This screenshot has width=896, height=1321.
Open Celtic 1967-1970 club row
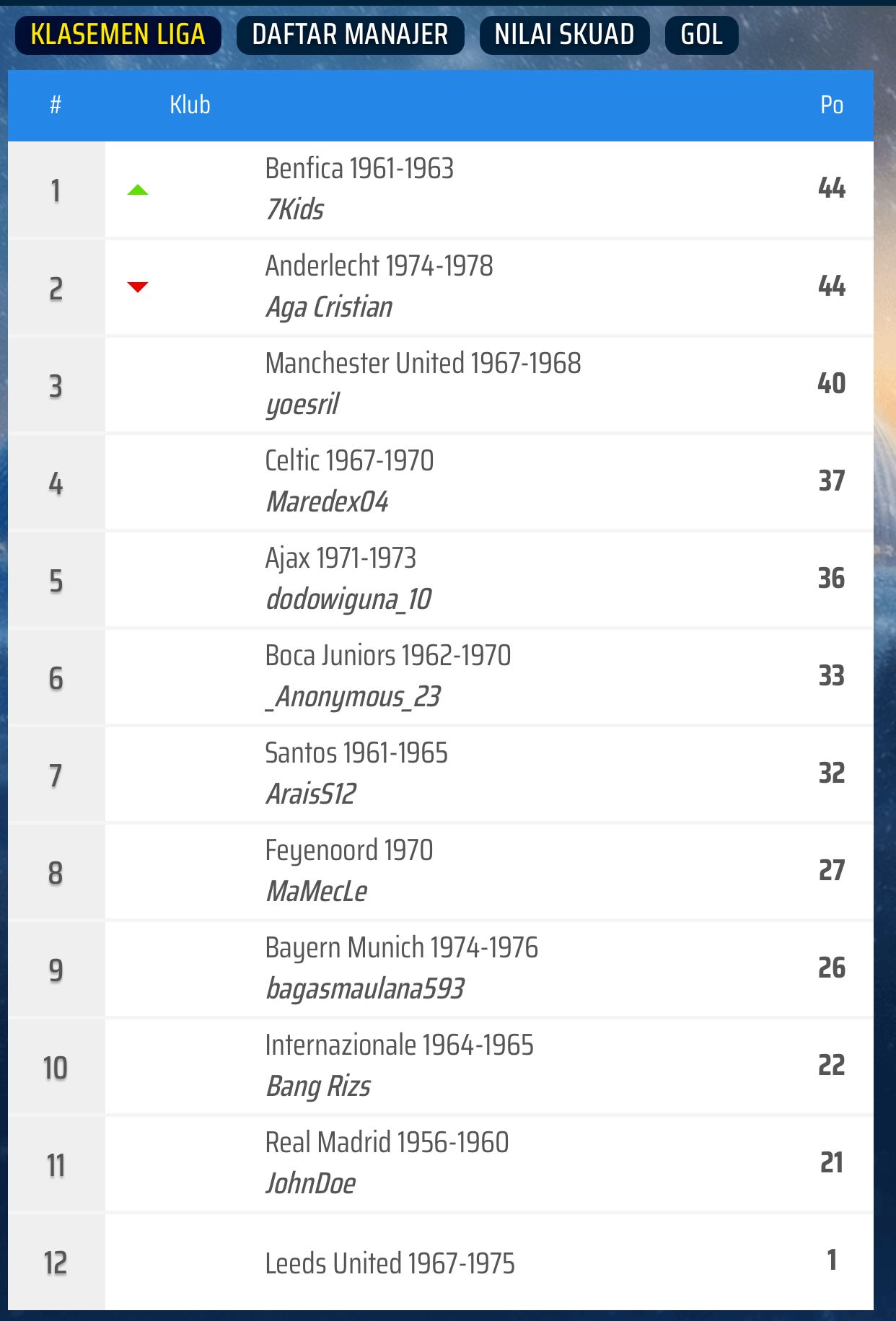coord(349,461)
